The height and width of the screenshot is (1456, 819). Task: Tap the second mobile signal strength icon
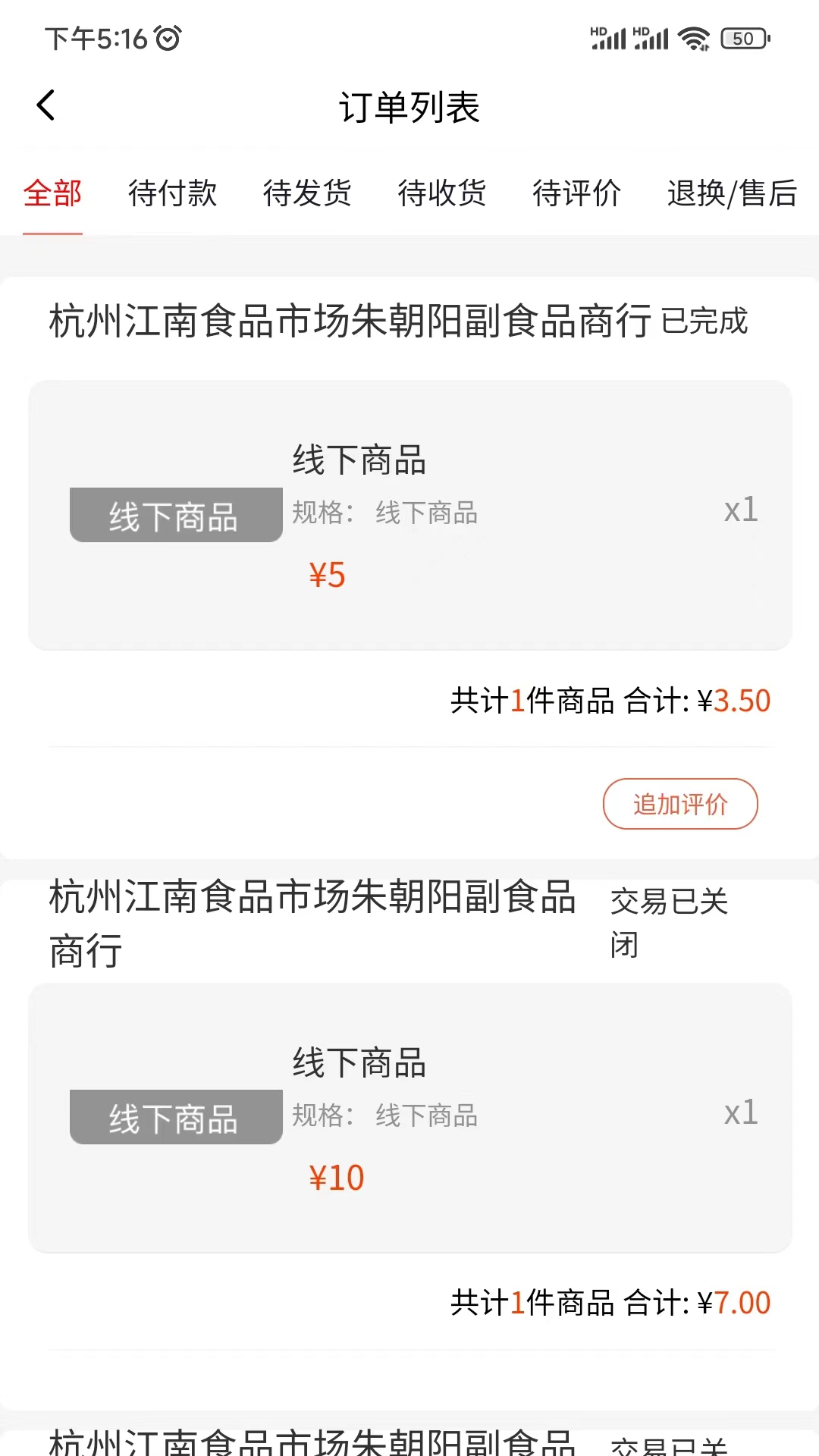(x=651, y=36)
